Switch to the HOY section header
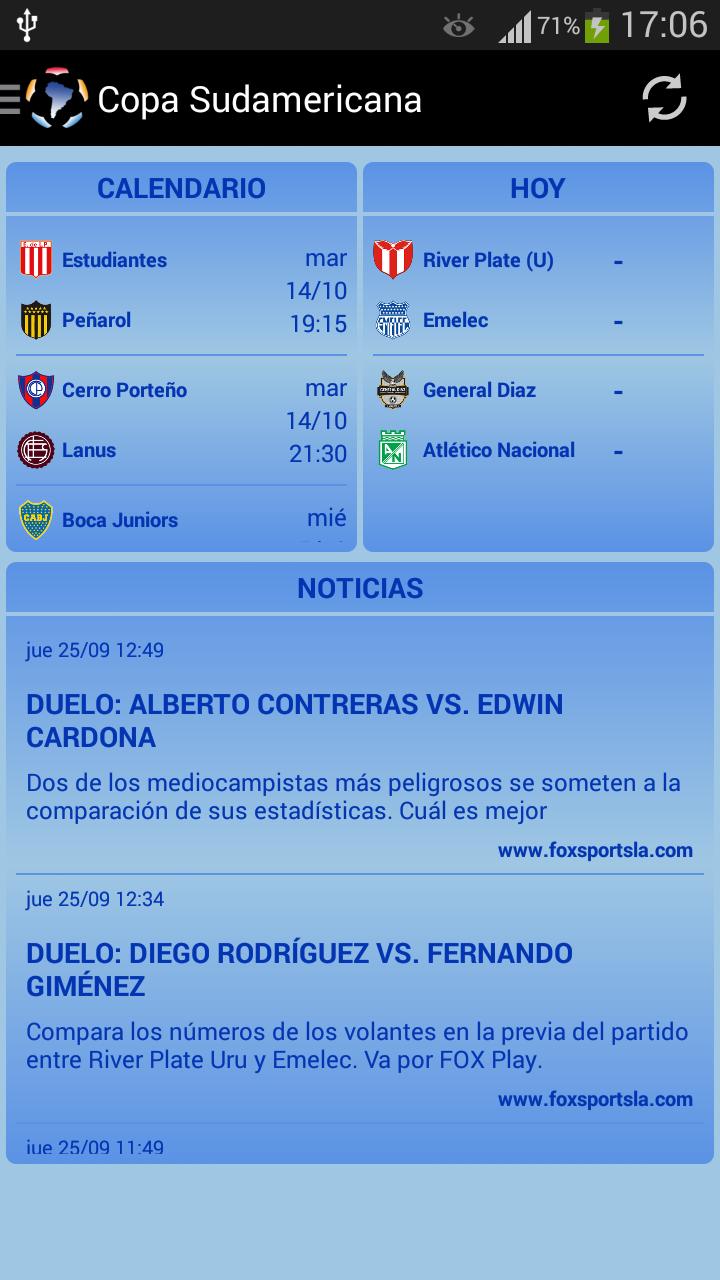 tap(538, 188)
